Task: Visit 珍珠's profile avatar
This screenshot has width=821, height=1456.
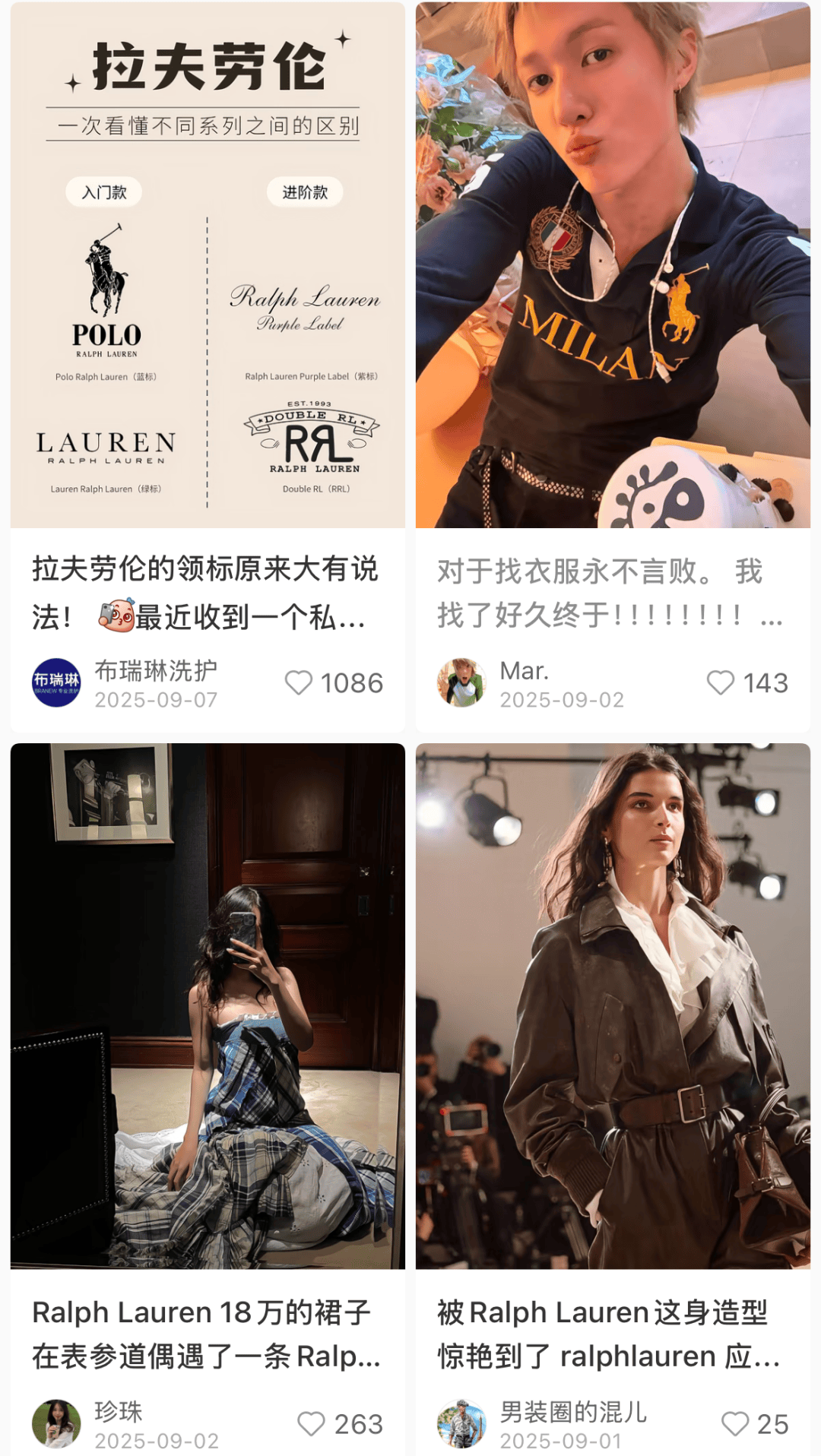Action: (x=56, y=1423)
